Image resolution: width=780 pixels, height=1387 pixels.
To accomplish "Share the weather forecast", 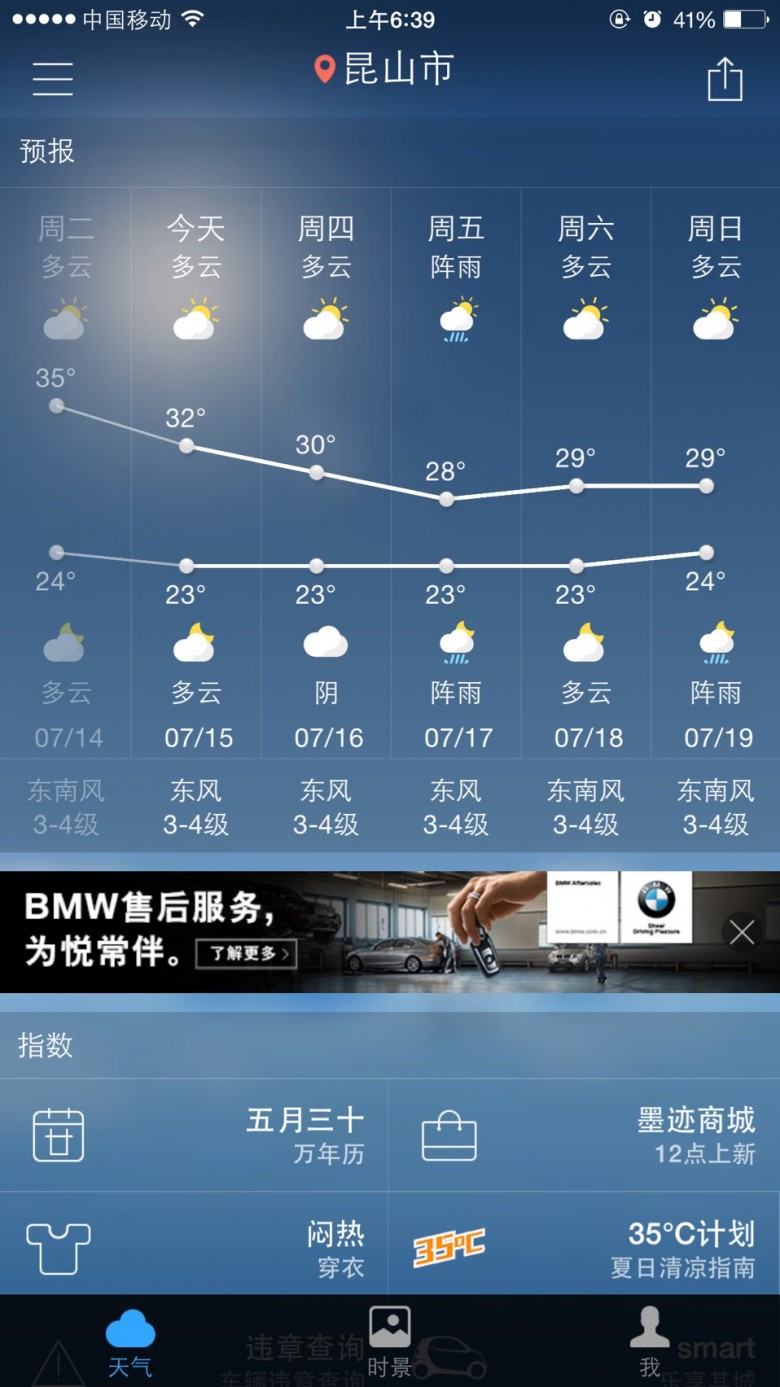I will [725, 78].
